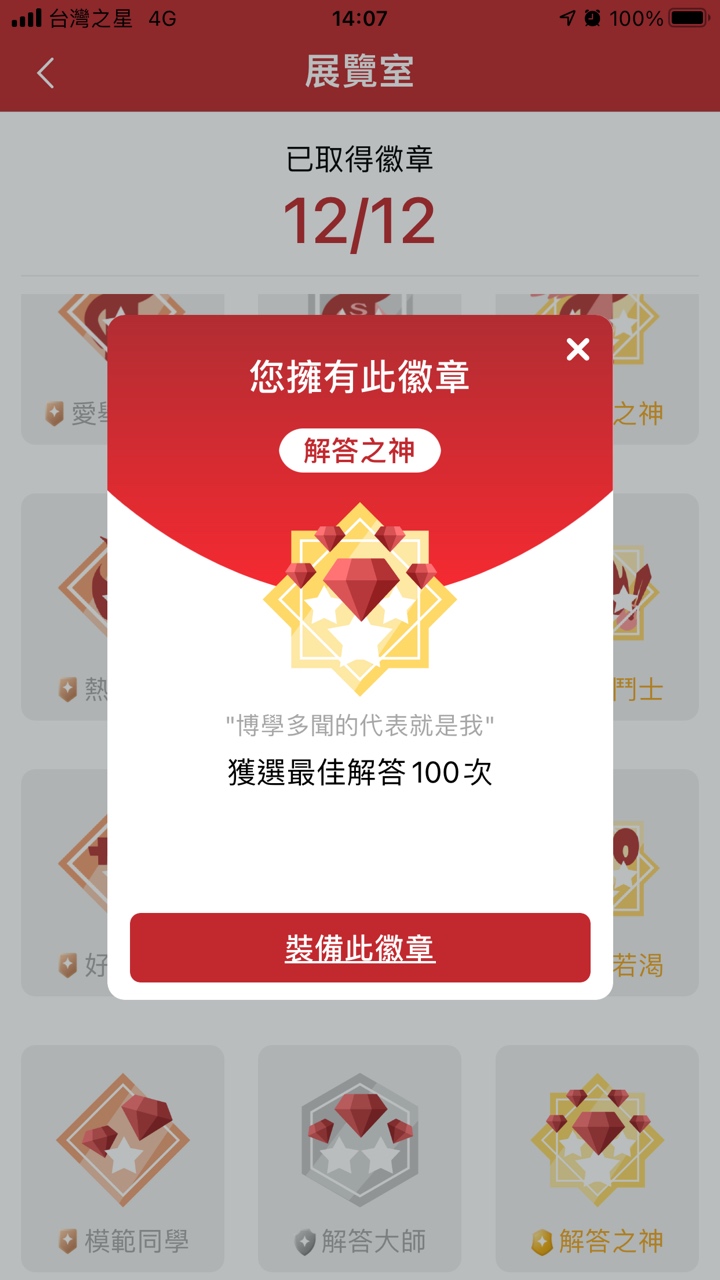The height and width of the screenshot is (1280, 720).
Task: Close the badge dialog with X
Action: click(578, 349)
